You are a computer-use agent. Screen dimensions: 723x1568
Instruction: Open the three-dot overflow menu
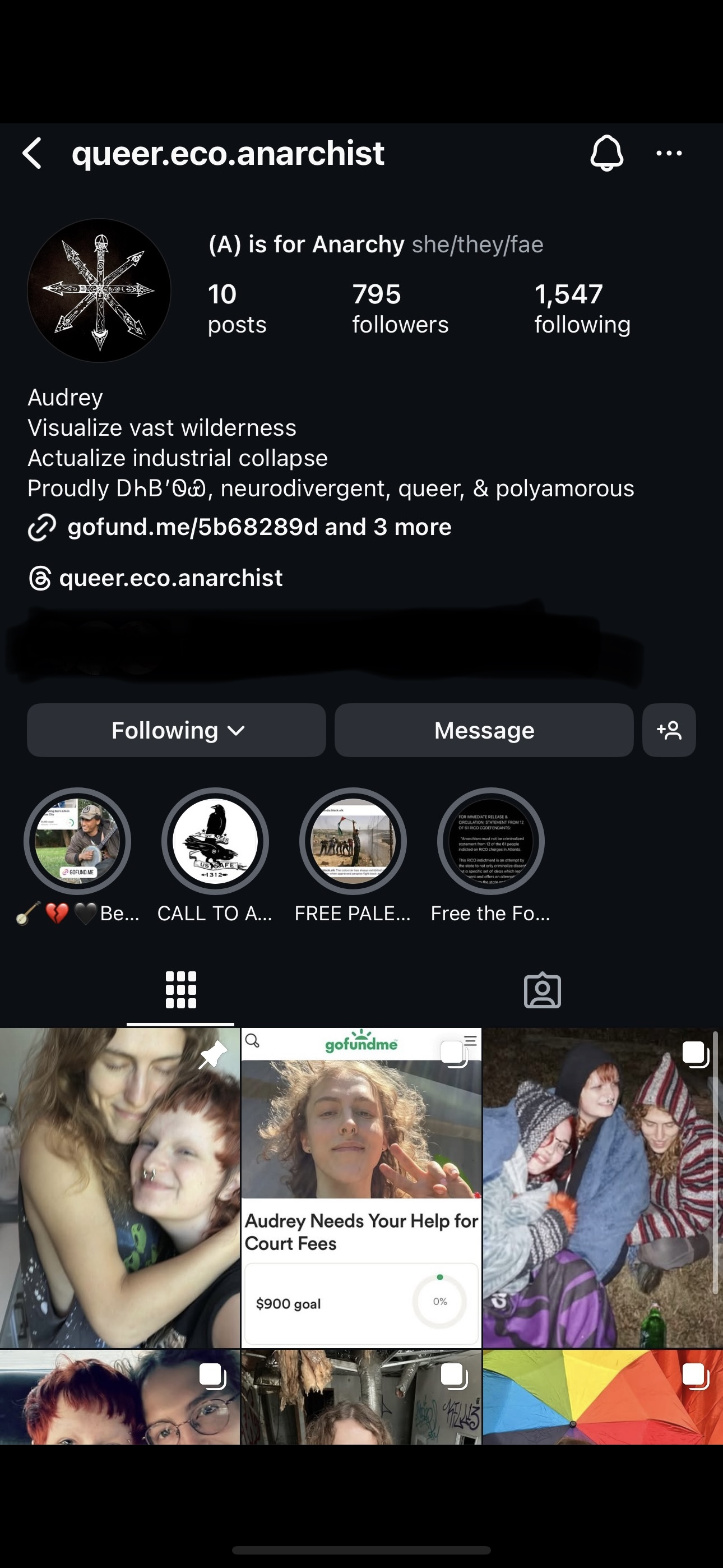click(x=669, y=153)
